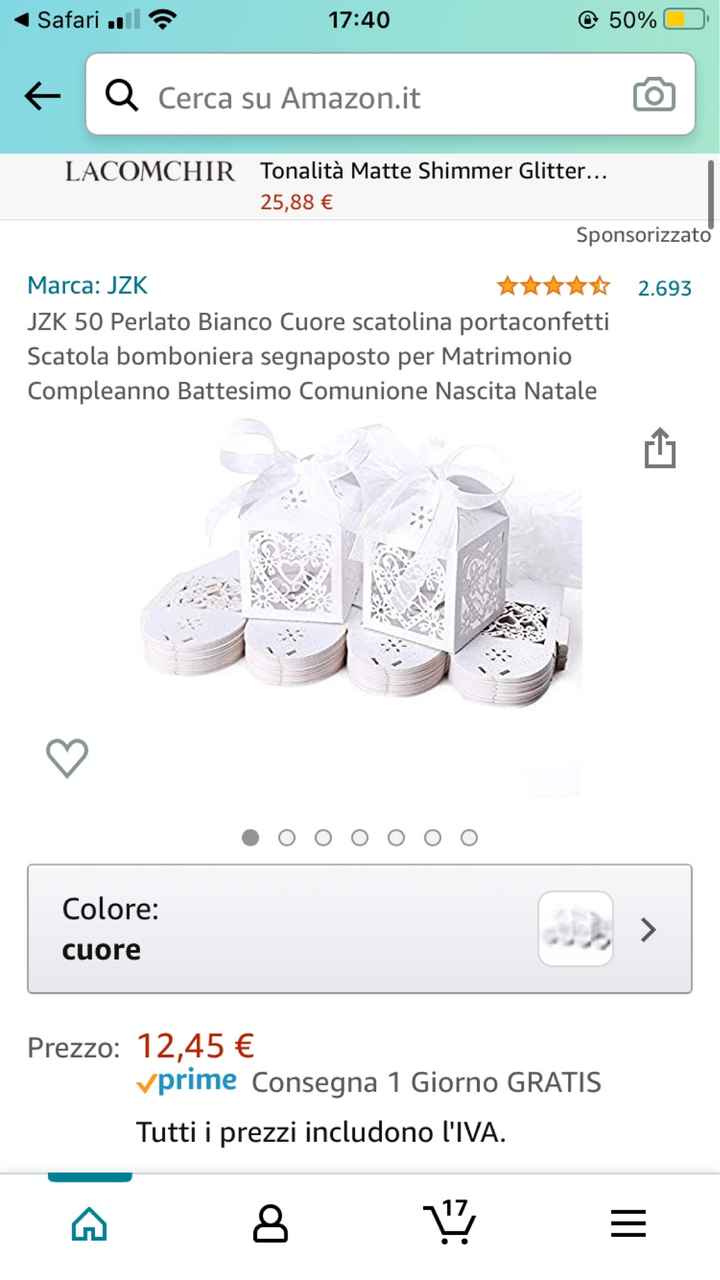720x1280 pixels.
Task: Select the fourth image carousel dot
Action: pos(360,838)
